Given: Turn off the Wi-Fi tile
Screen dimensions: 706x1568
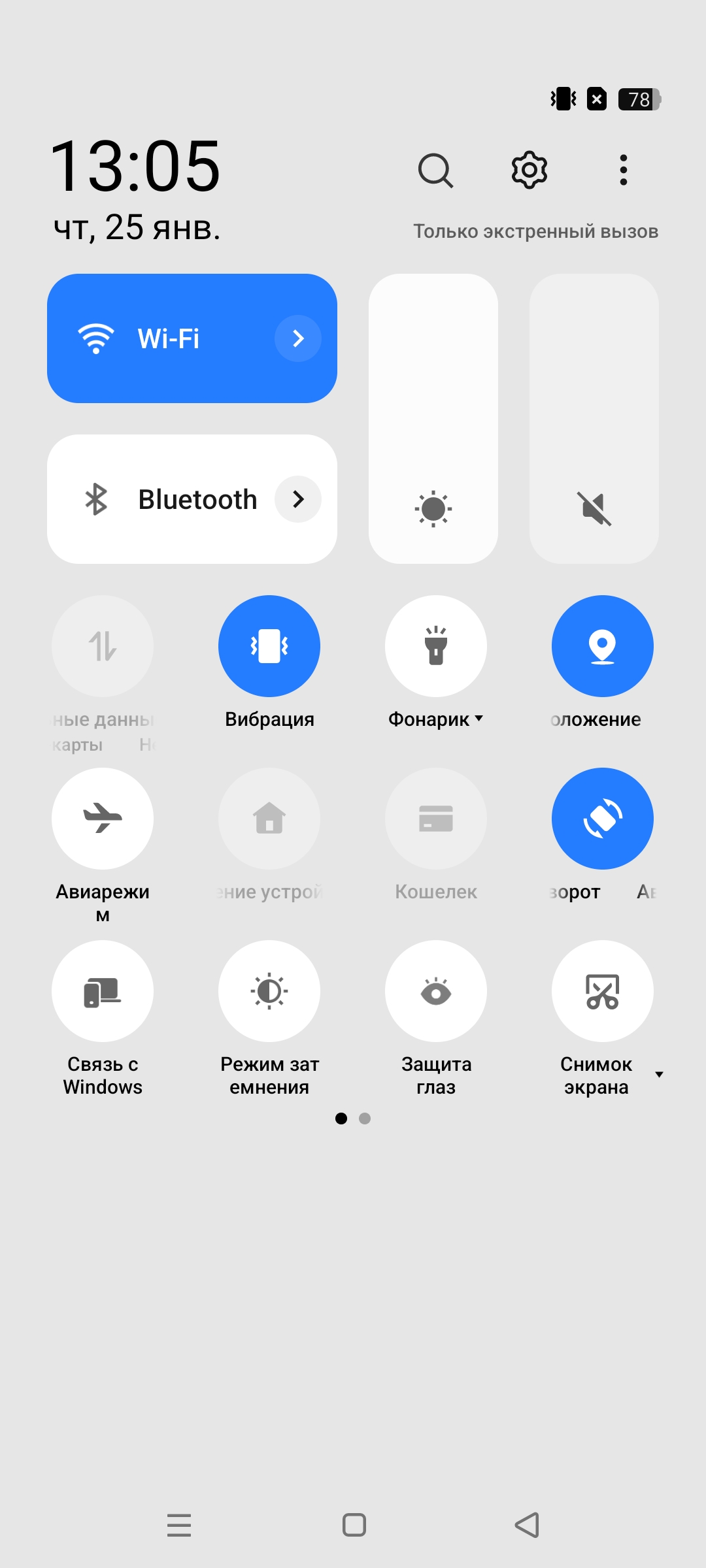Looking at the screenshot, I should point(163,338).
